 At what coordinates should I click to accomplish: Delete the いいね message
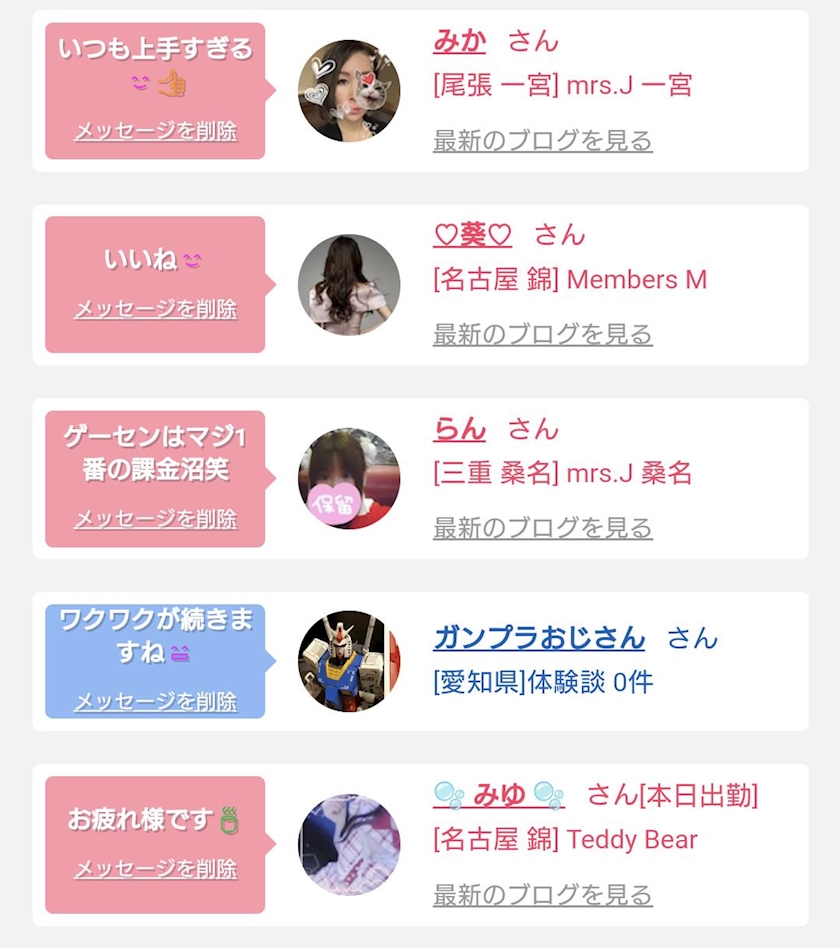pyautogui.click(x=155, y=308)
